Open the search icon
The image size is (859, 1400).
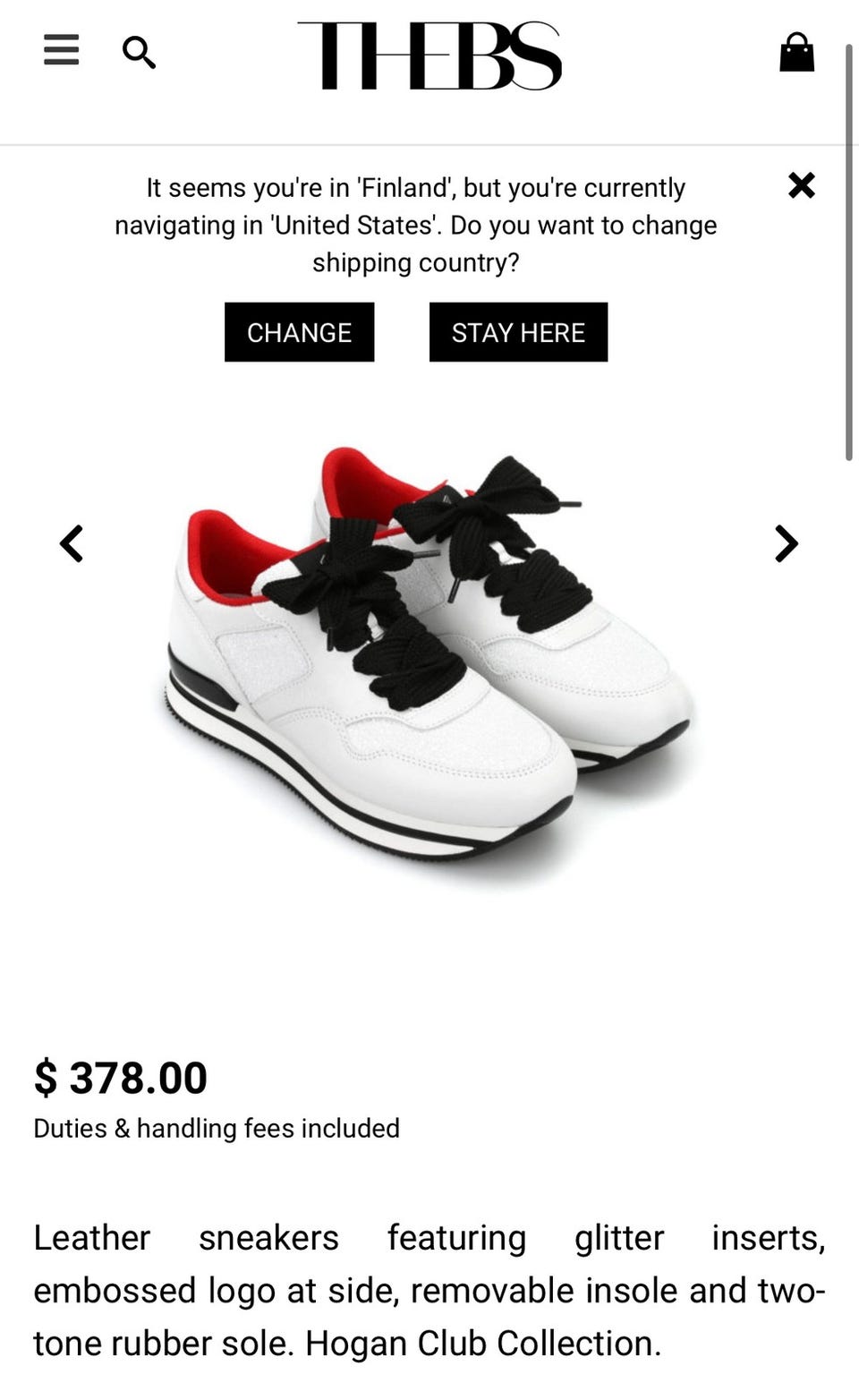139,52
